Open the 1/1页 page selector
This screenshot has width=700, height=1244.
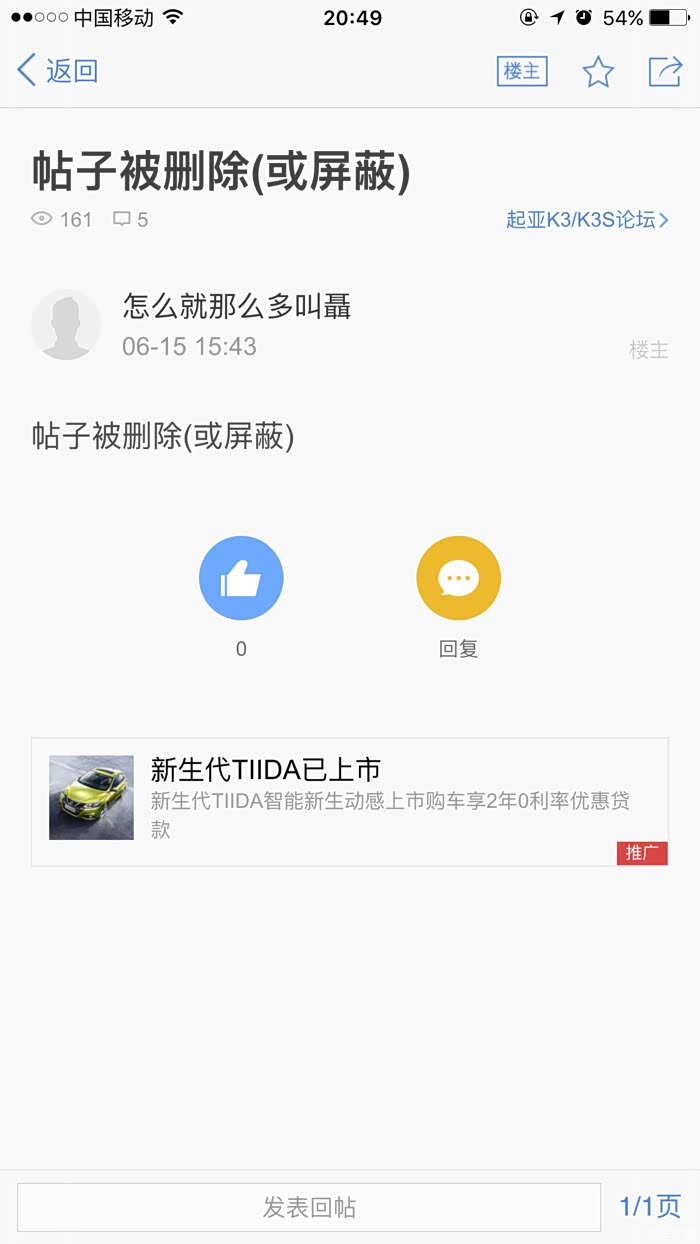[x=650, y=1207]
